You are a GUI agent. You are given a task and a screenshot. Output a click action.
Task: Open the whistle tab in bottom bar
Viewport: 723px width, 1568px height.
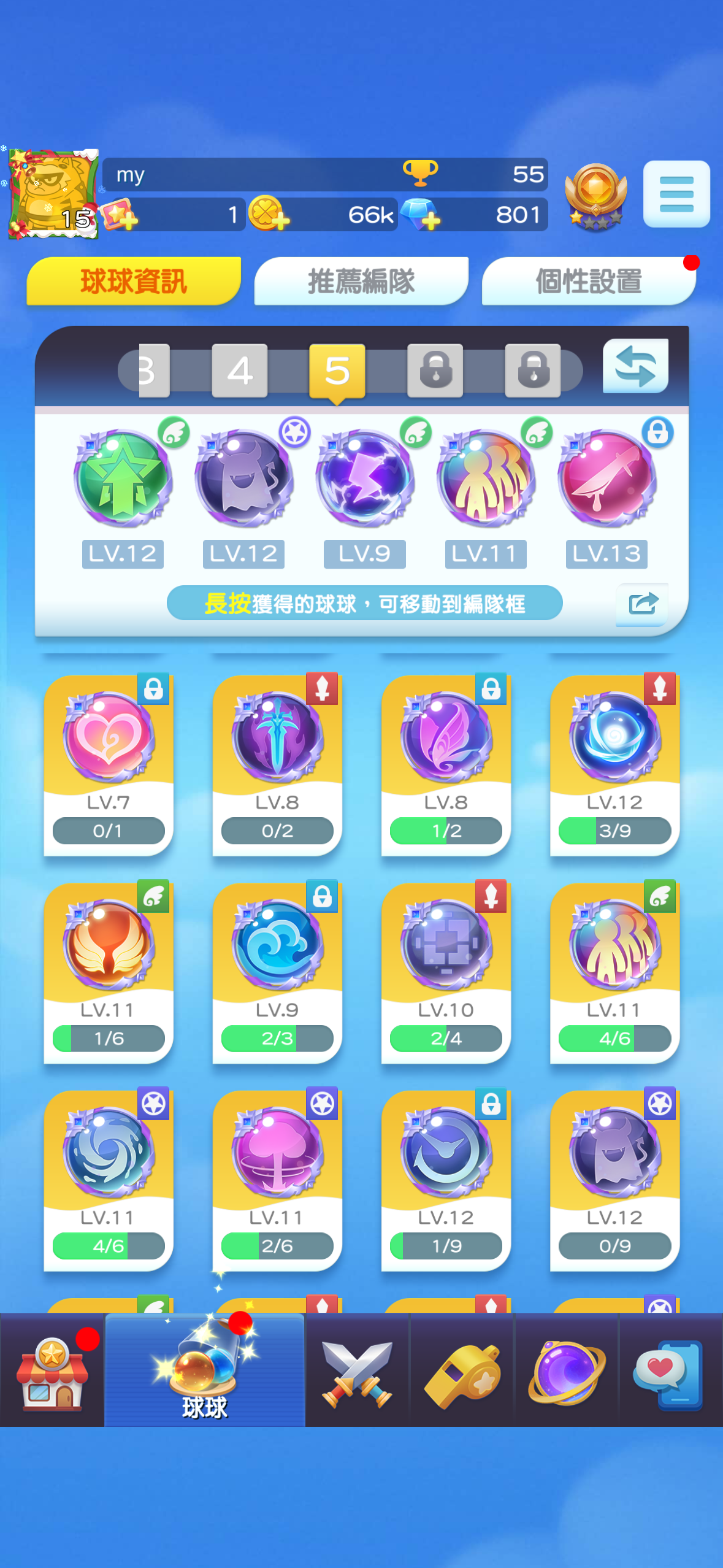[462, 1370]
